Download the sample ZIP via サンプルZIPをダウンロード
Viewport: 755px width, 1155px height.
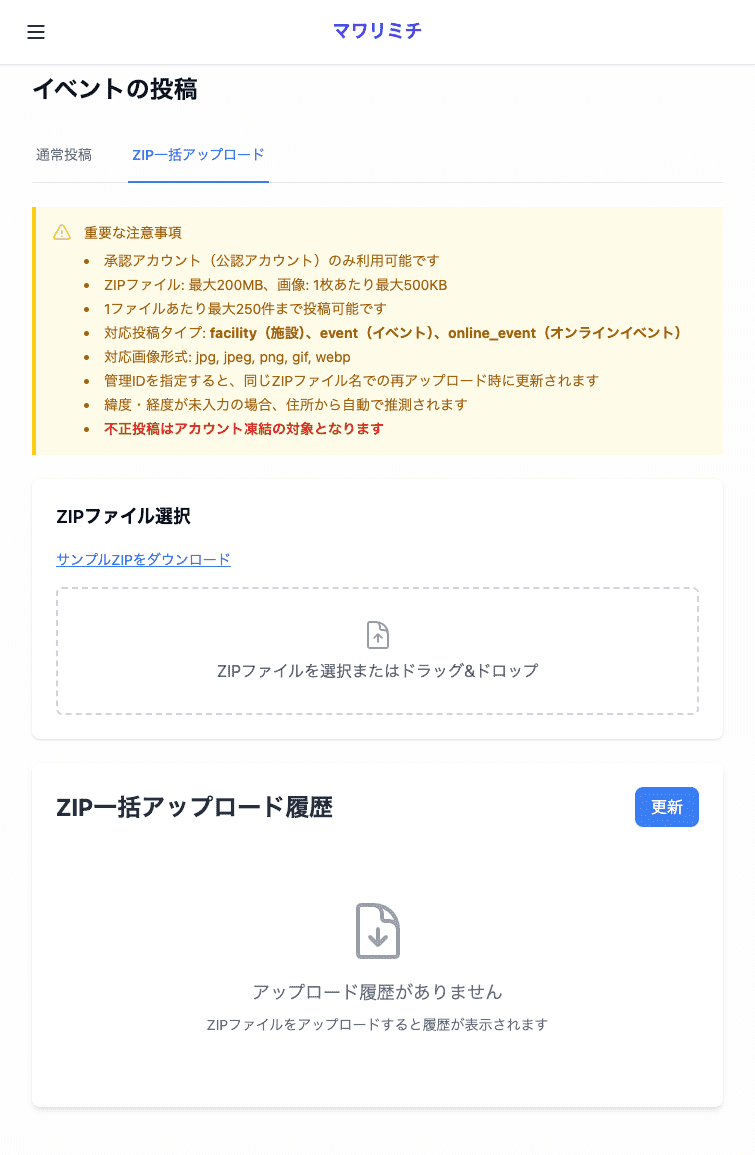[x=143, y=559]
